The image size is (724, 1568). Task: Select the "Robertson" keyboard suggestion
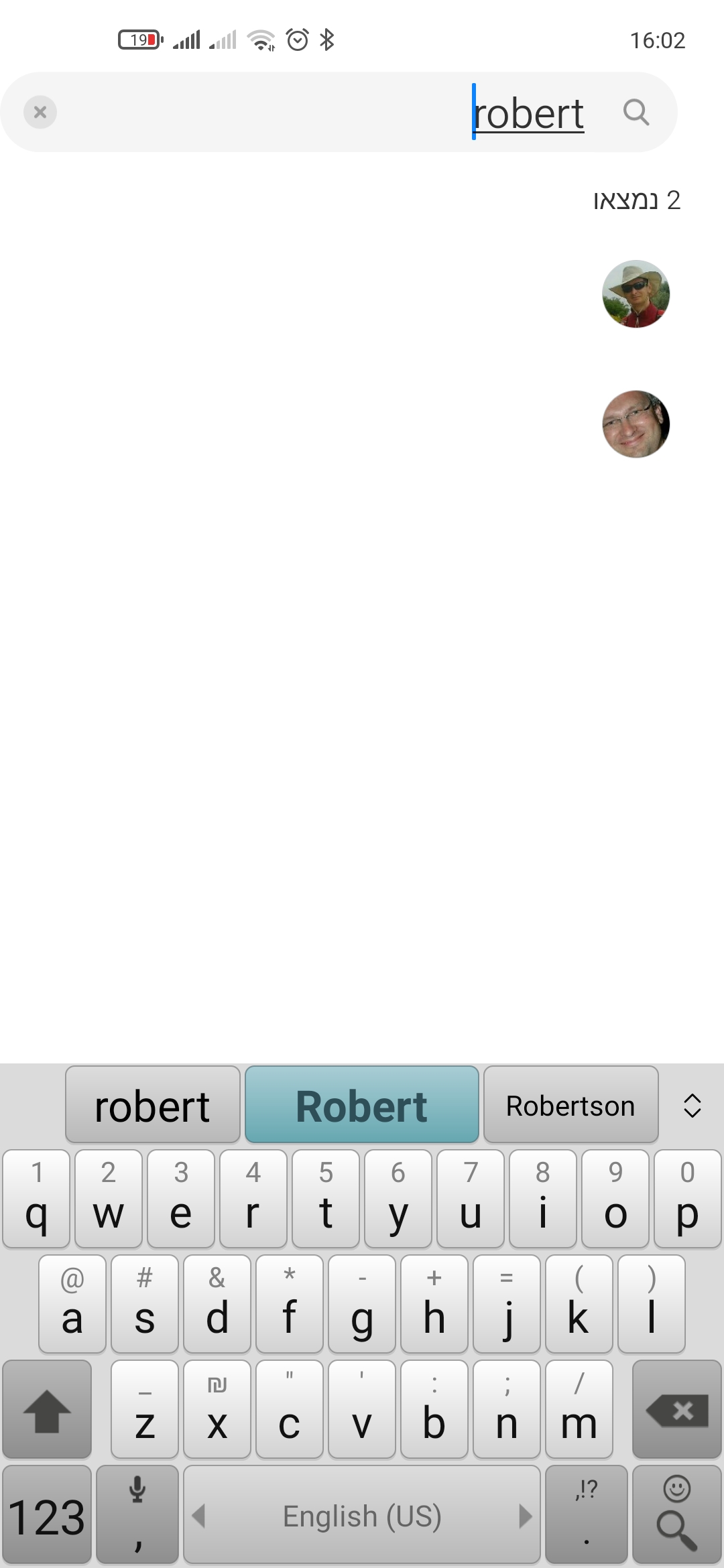point(570,1104)
